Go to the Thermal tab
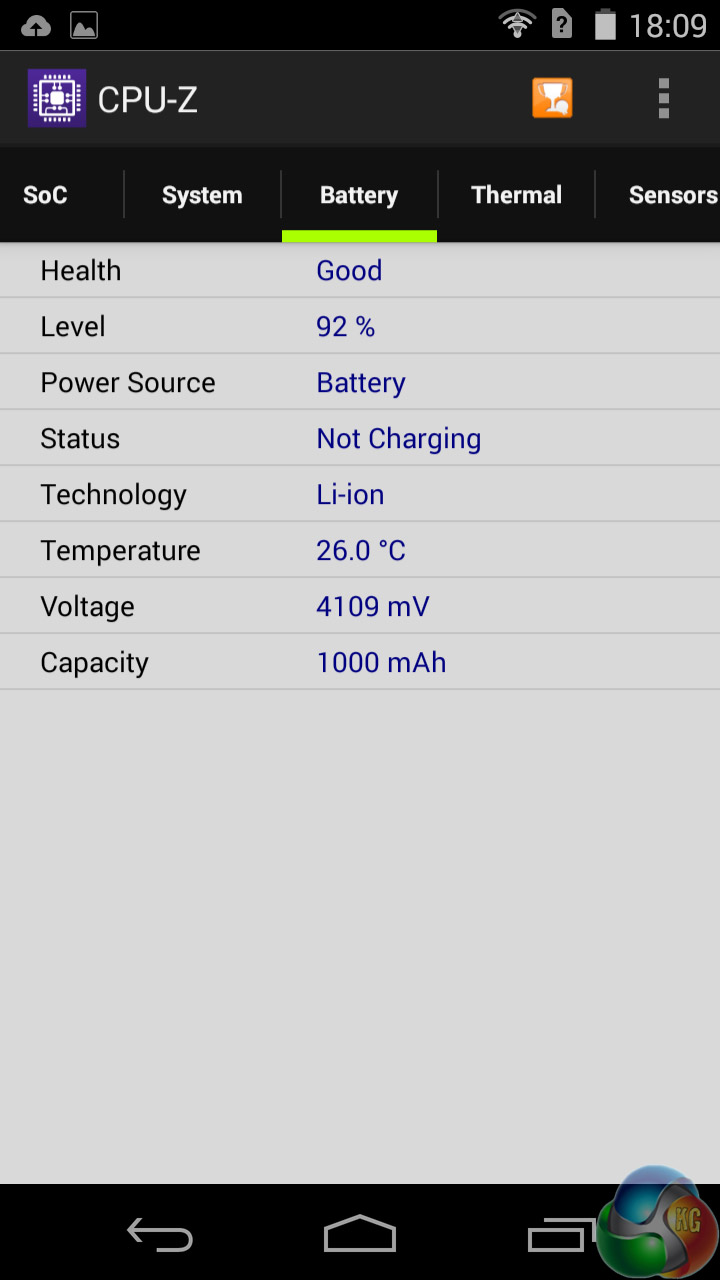The width and height of the screenshot is (720, 1280). coord(516,195)
